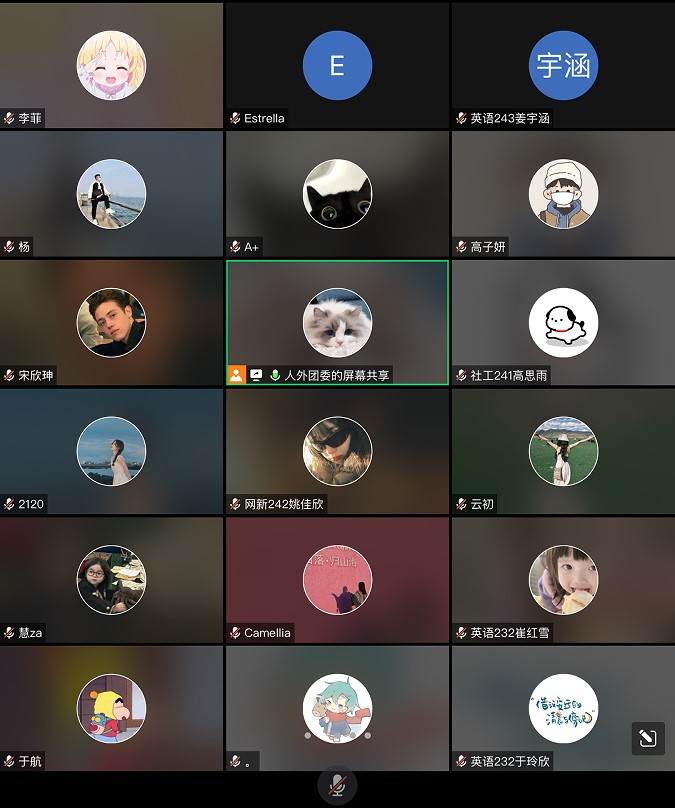Tap the A+ participant tile
This screenshot has height=808, width=675.
coord(337,194)
